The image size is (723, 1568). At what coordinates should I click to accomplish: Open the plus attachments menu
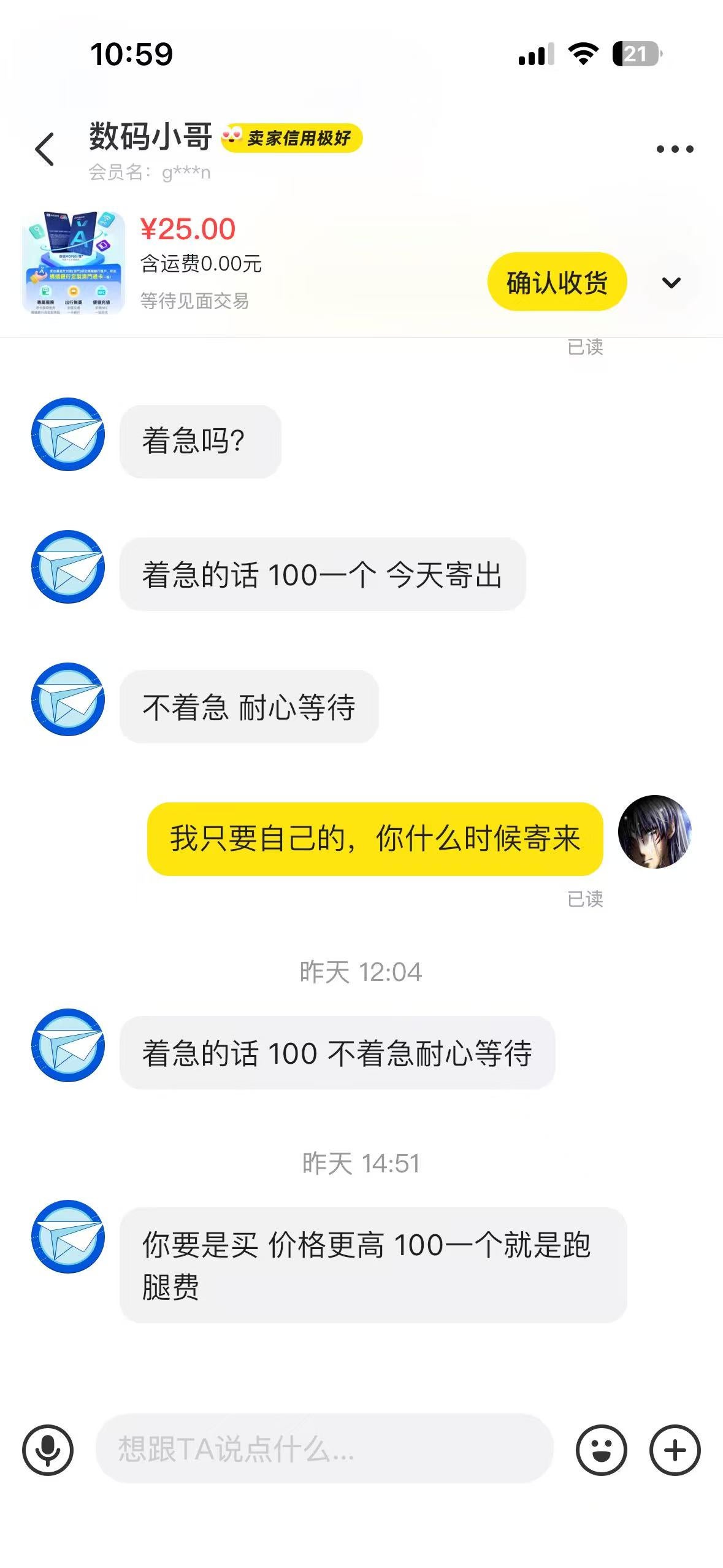coord(675,1450)
